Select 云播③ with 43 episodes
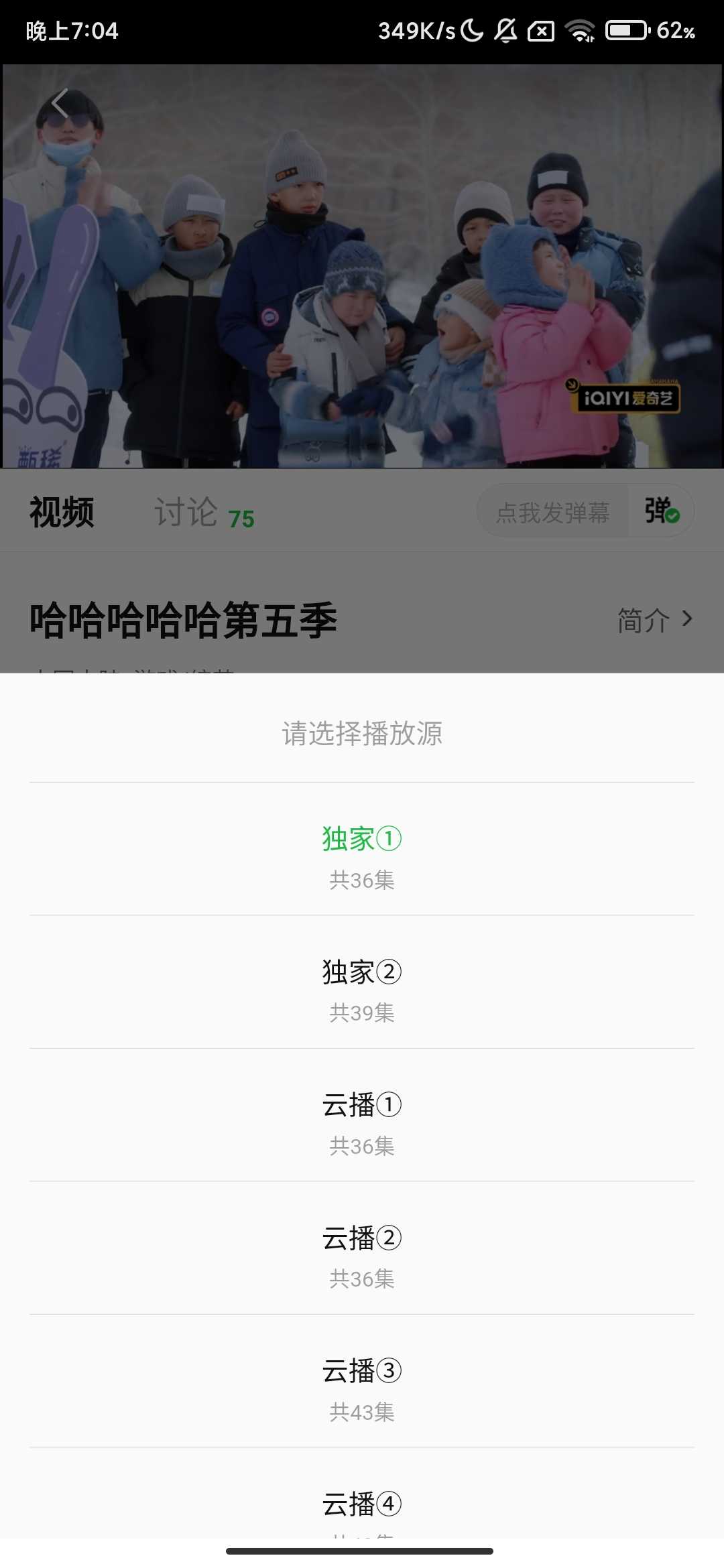 (362, 1382)
